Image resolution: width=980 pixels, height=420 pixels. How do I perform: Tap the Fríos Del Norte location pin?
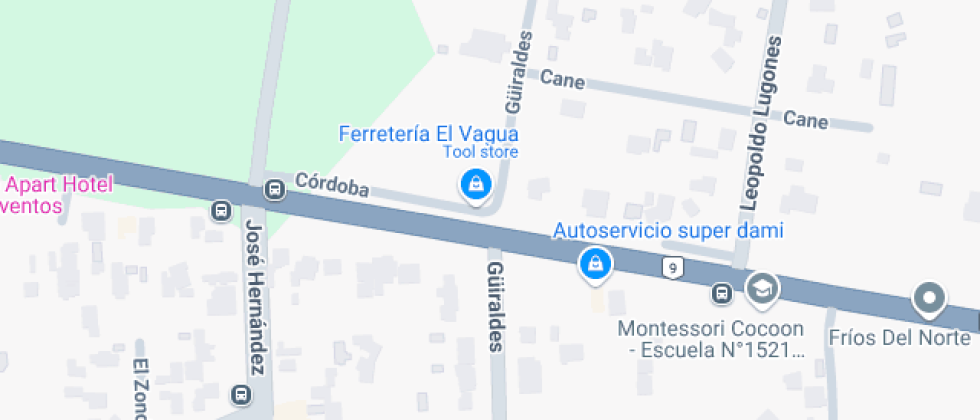pyautogui.click(x=929, y=299)
